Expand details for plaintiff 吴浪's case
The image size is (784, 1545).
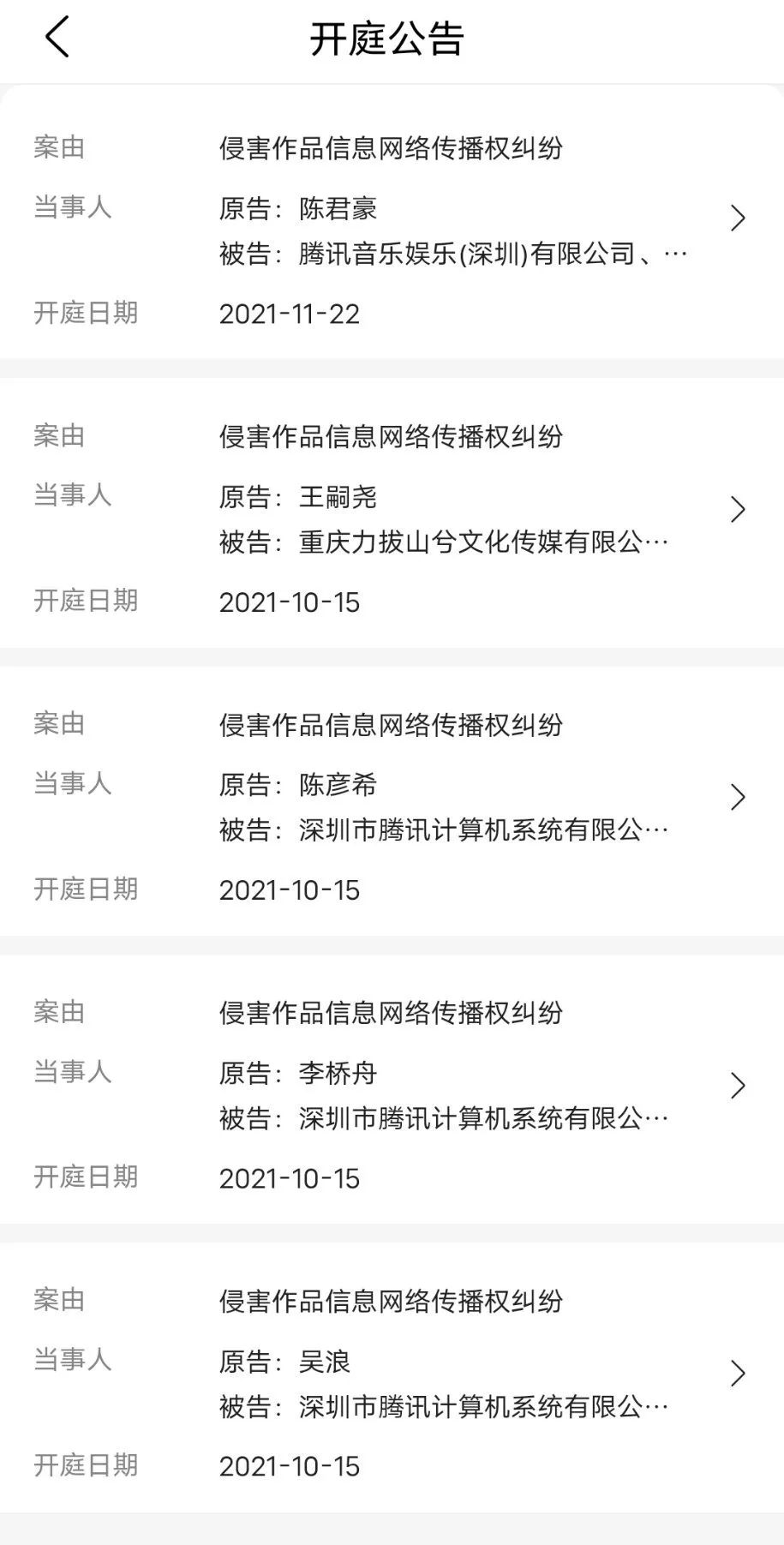(737, 1373)
